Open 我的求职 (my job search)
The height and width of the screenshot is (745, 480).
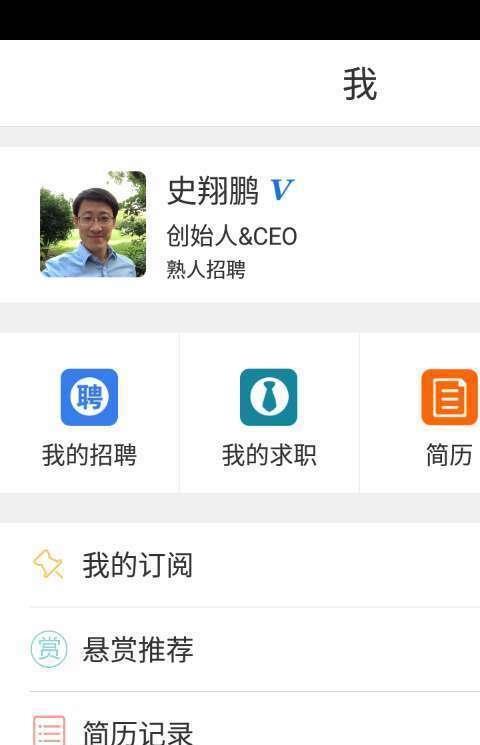pos(269,413)
